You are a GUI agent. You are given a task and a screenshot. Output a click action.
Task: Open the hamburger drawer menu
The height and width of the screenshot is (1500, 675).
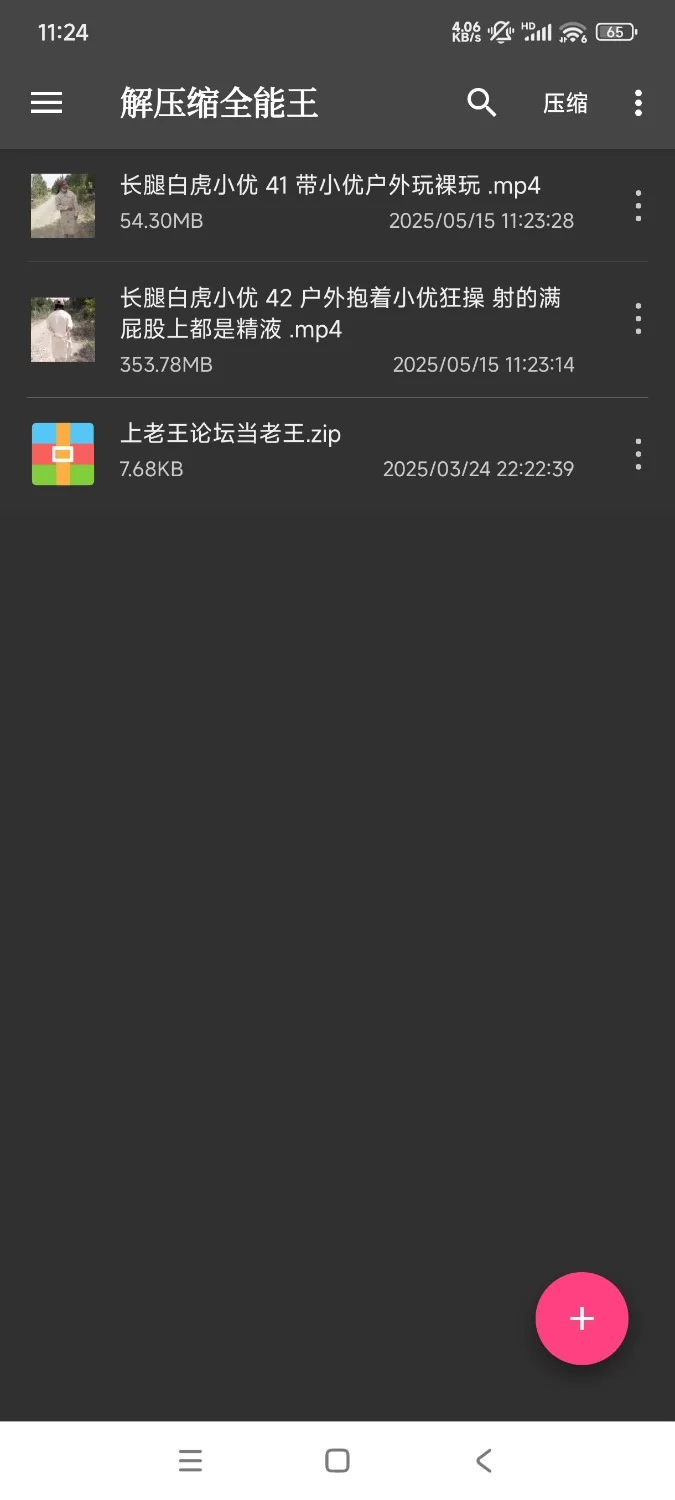tap(46, 103)
